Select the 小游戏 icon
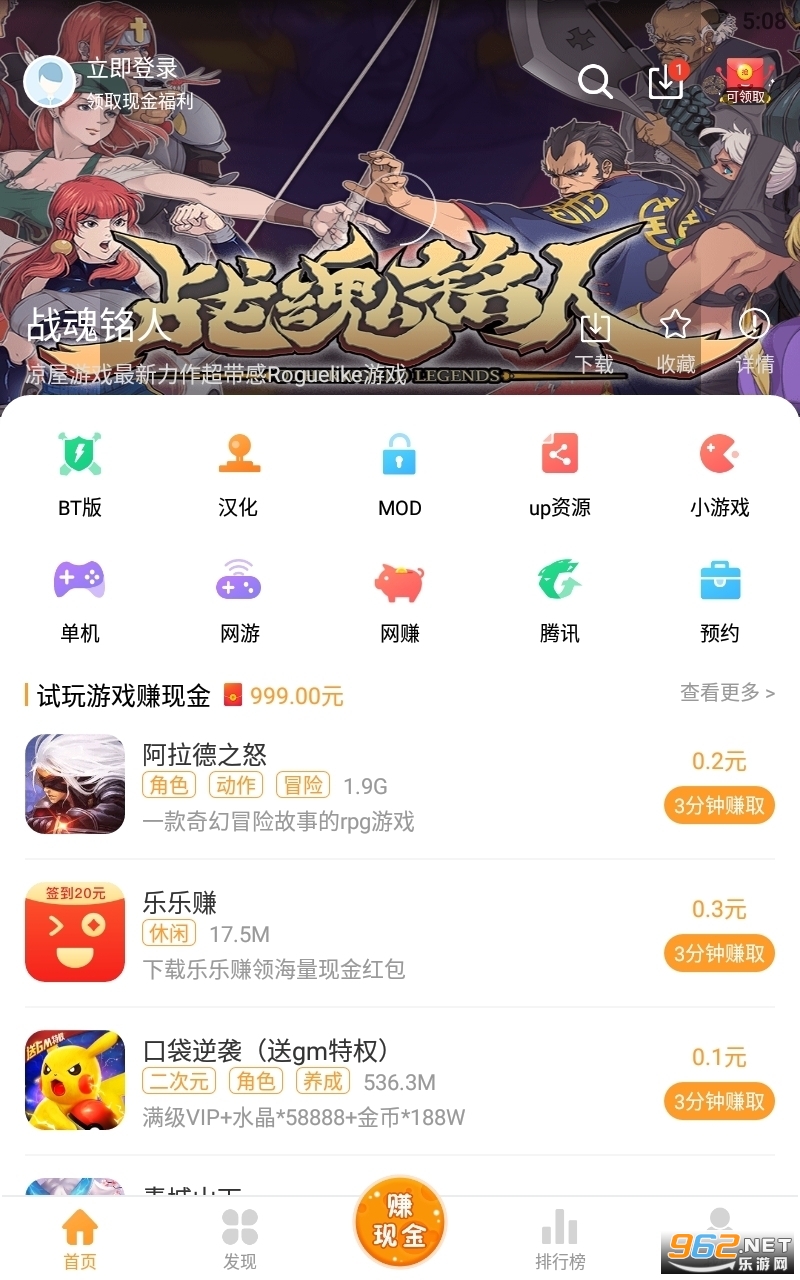 [719, 470]
